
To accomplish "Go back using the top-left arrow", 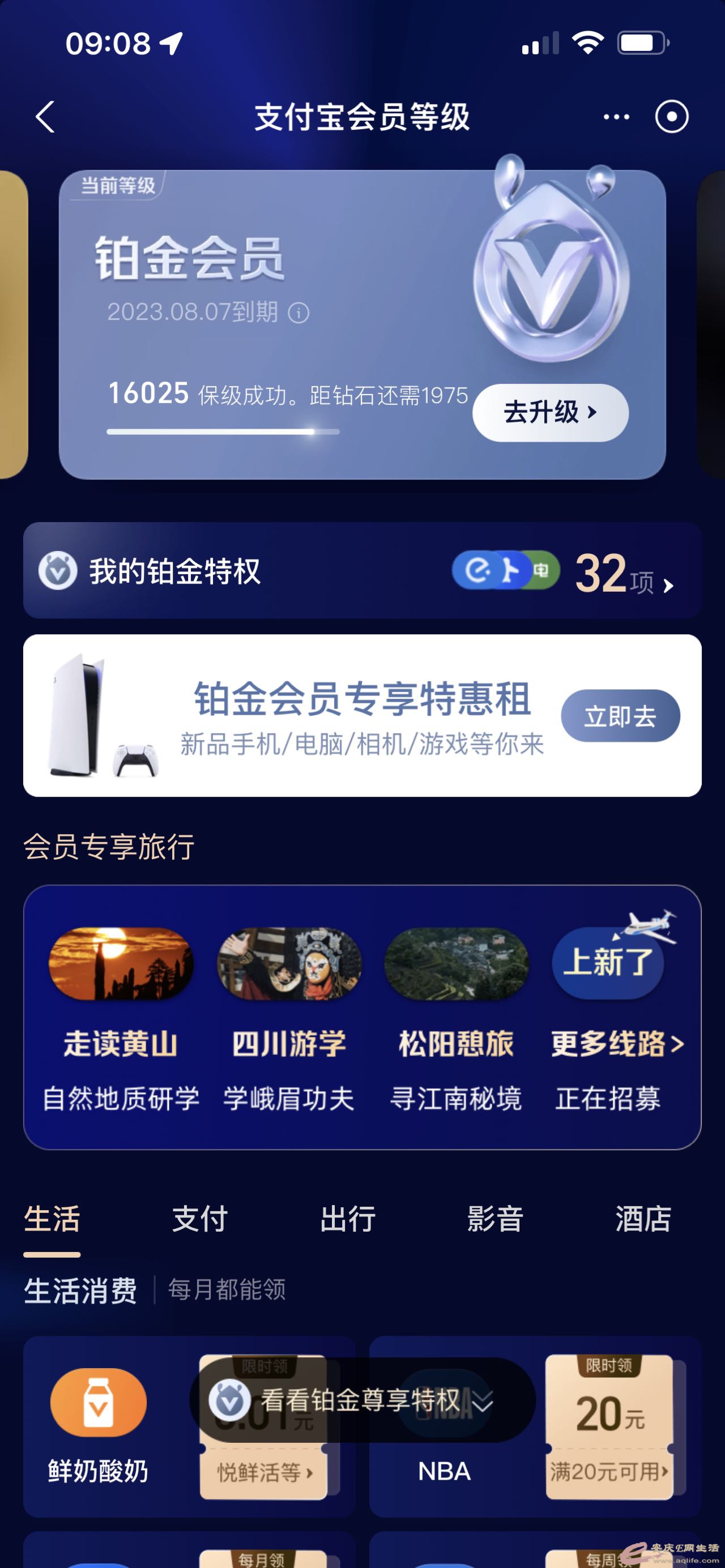I will point(46,117).
